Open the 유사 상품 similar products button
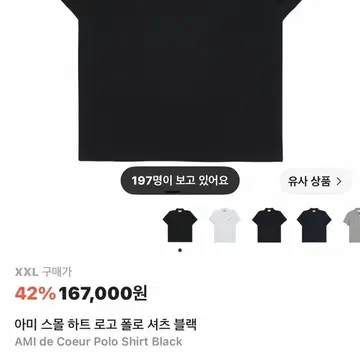The height and width of the screenshot is (360, 360). (315, 181)
